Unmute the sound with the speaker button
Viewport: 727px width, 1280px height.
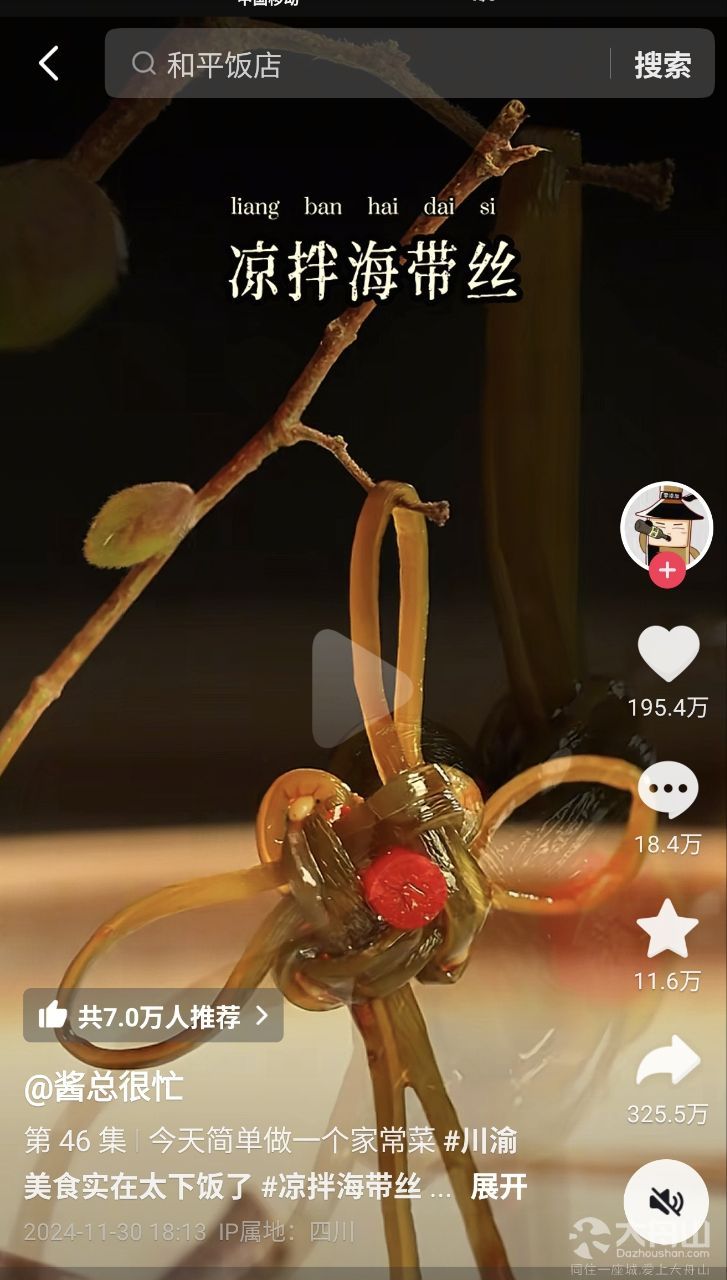pyautogui.click(x=667, y=1201)
